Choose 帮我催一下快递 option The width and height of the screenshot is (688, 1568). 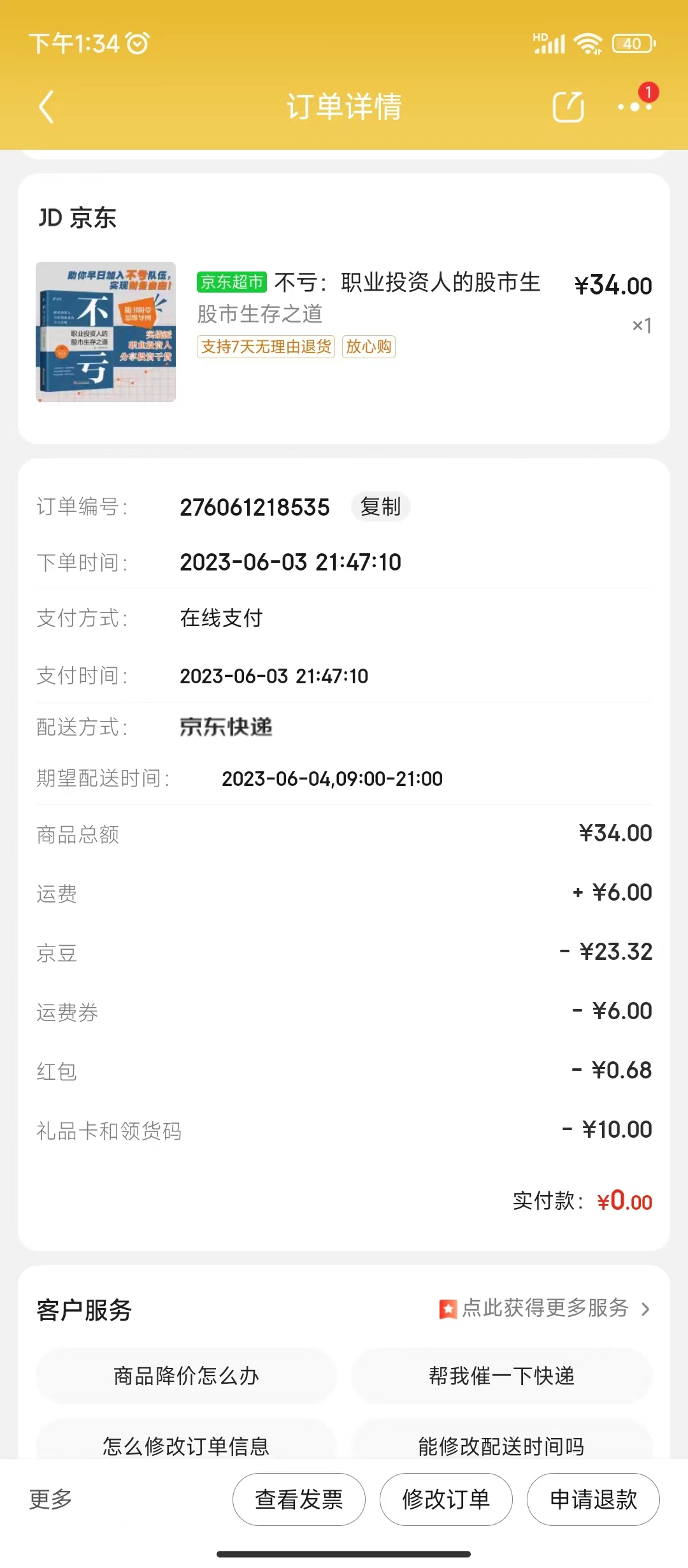501,1376
